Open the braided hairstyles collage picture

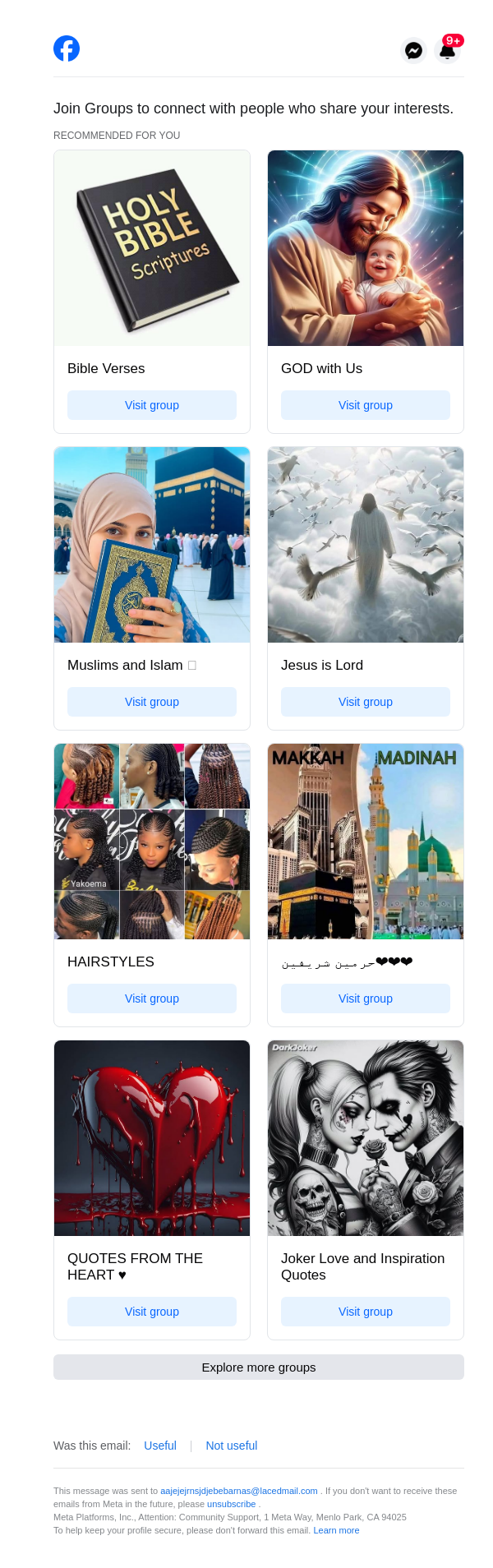pos(152,842)
